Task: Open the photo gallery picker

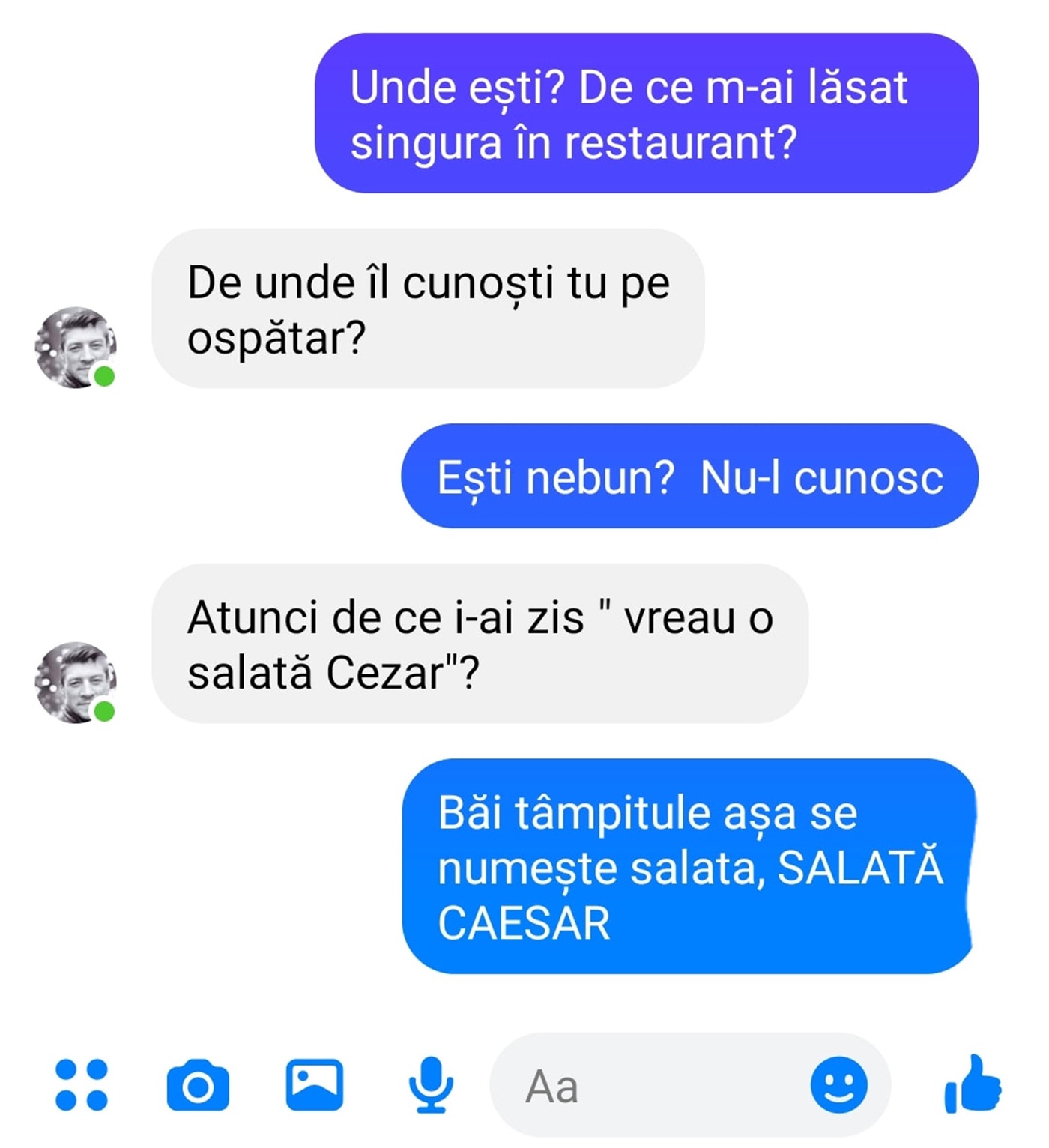Action: [x=315, y=1084]
